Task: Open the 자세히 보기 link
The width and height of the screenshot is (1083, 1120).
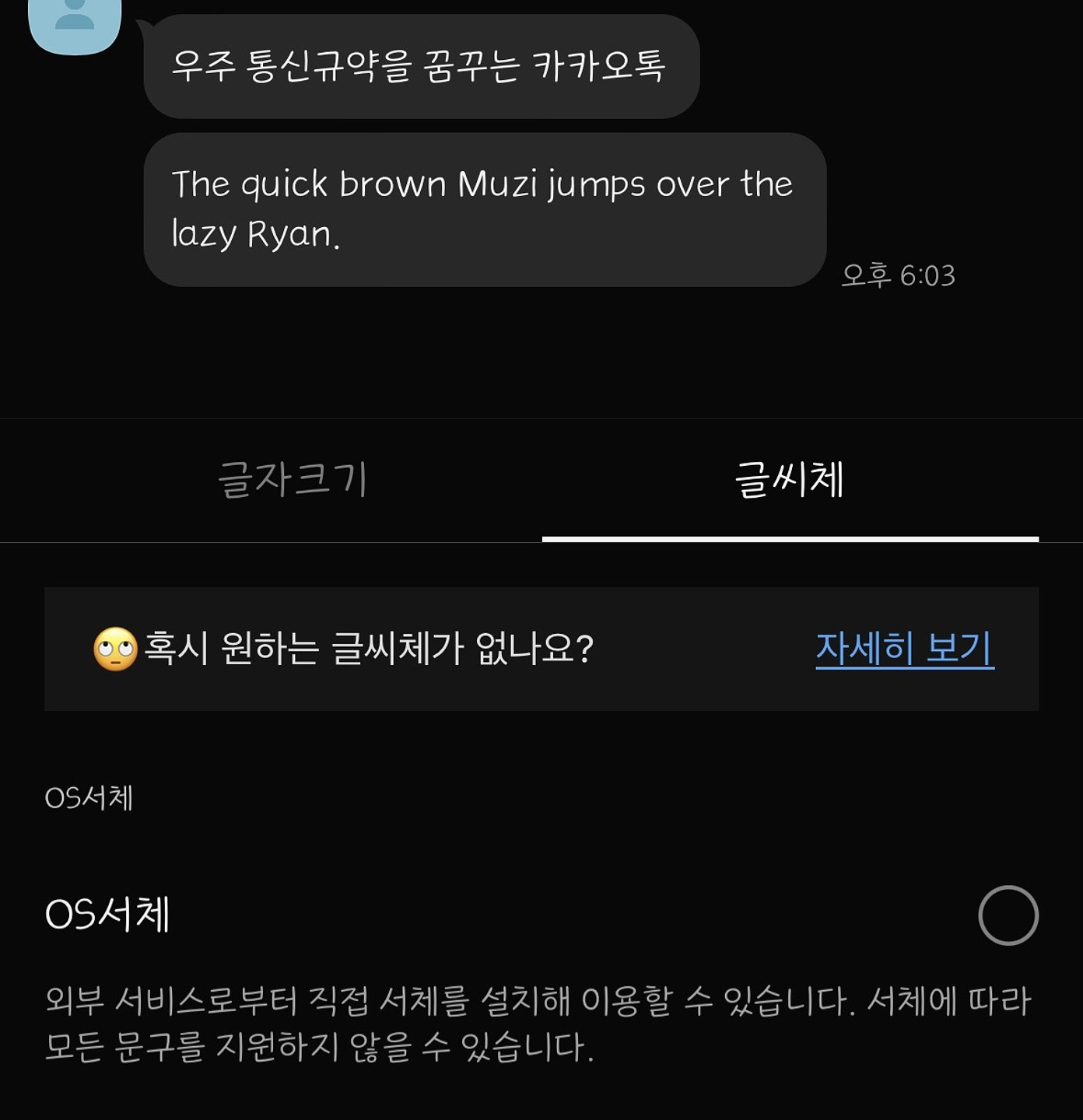Action: point(904,649)
